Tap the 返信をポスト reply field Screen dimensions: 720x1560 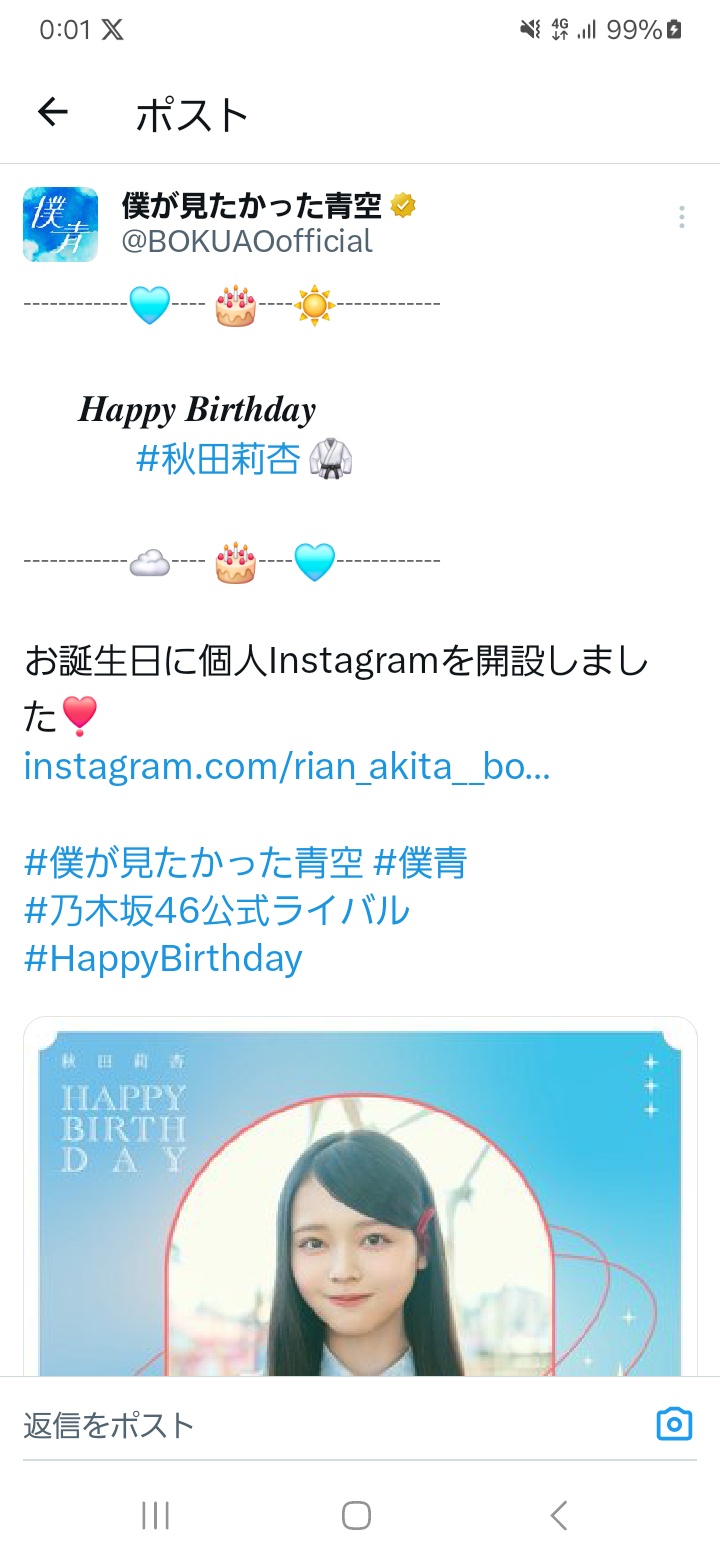coord(330,1425)
